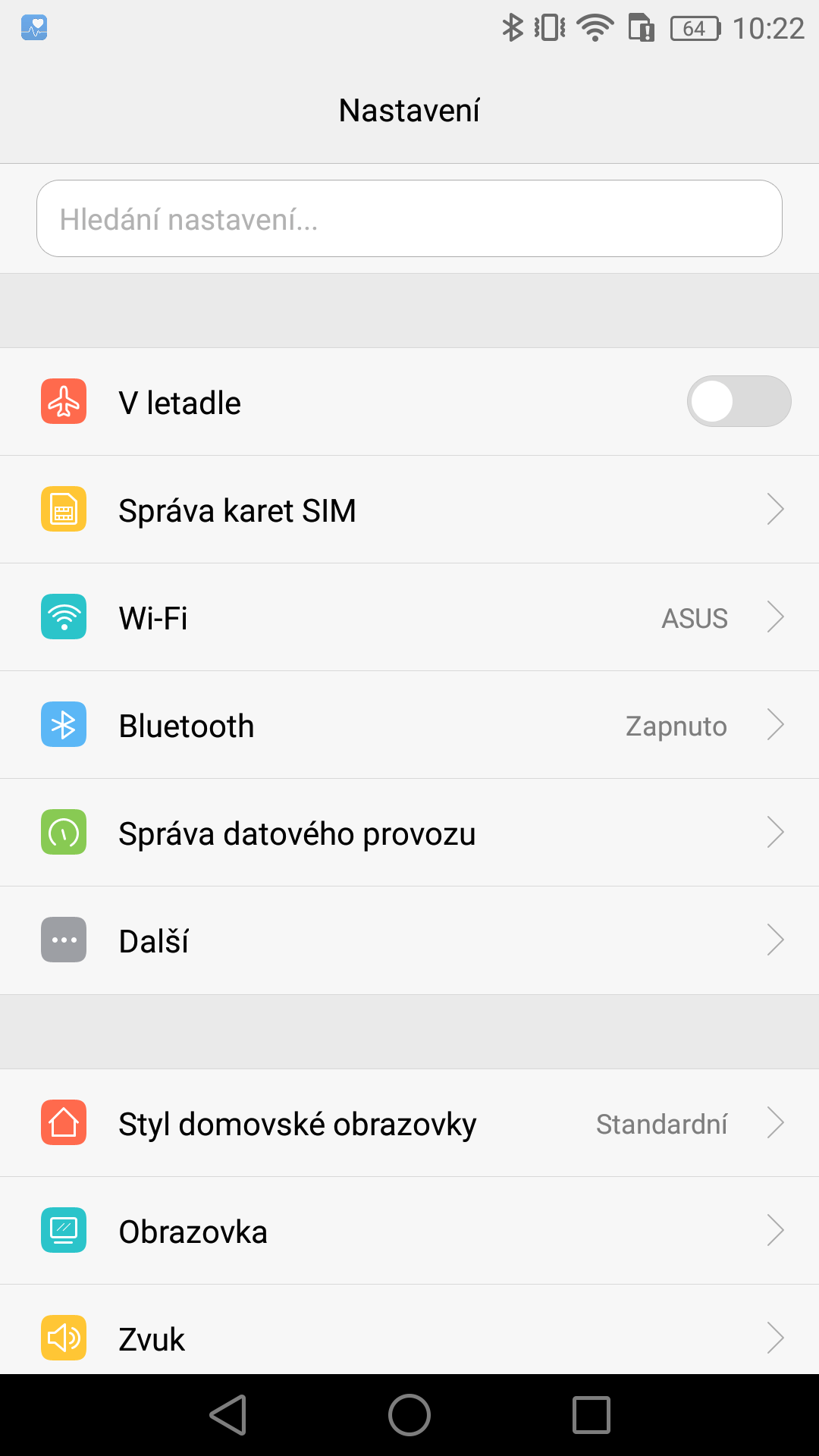
Task: Tap the system back button
Action: point(228,1415)
